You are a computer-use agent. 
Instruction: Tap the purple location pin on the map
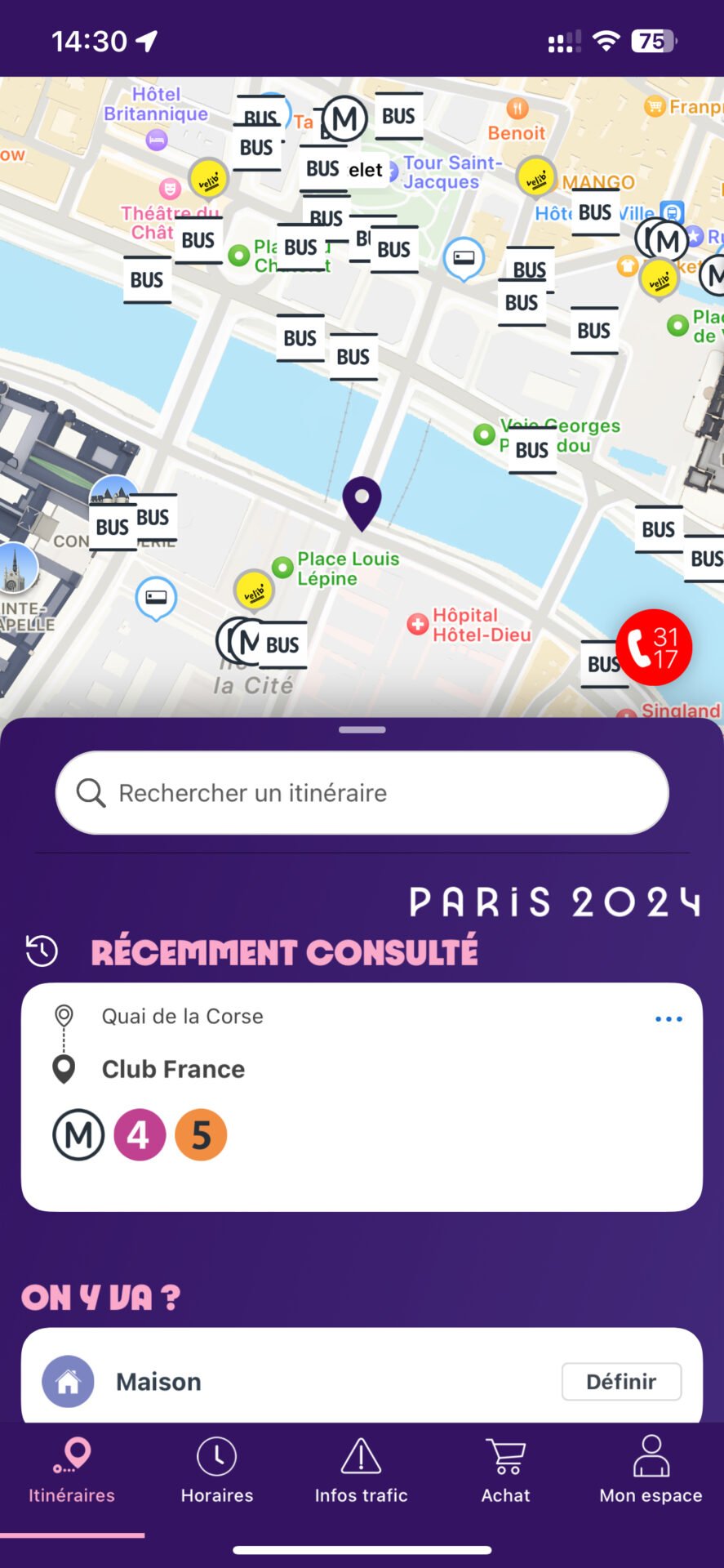click(x=362, y=504)
